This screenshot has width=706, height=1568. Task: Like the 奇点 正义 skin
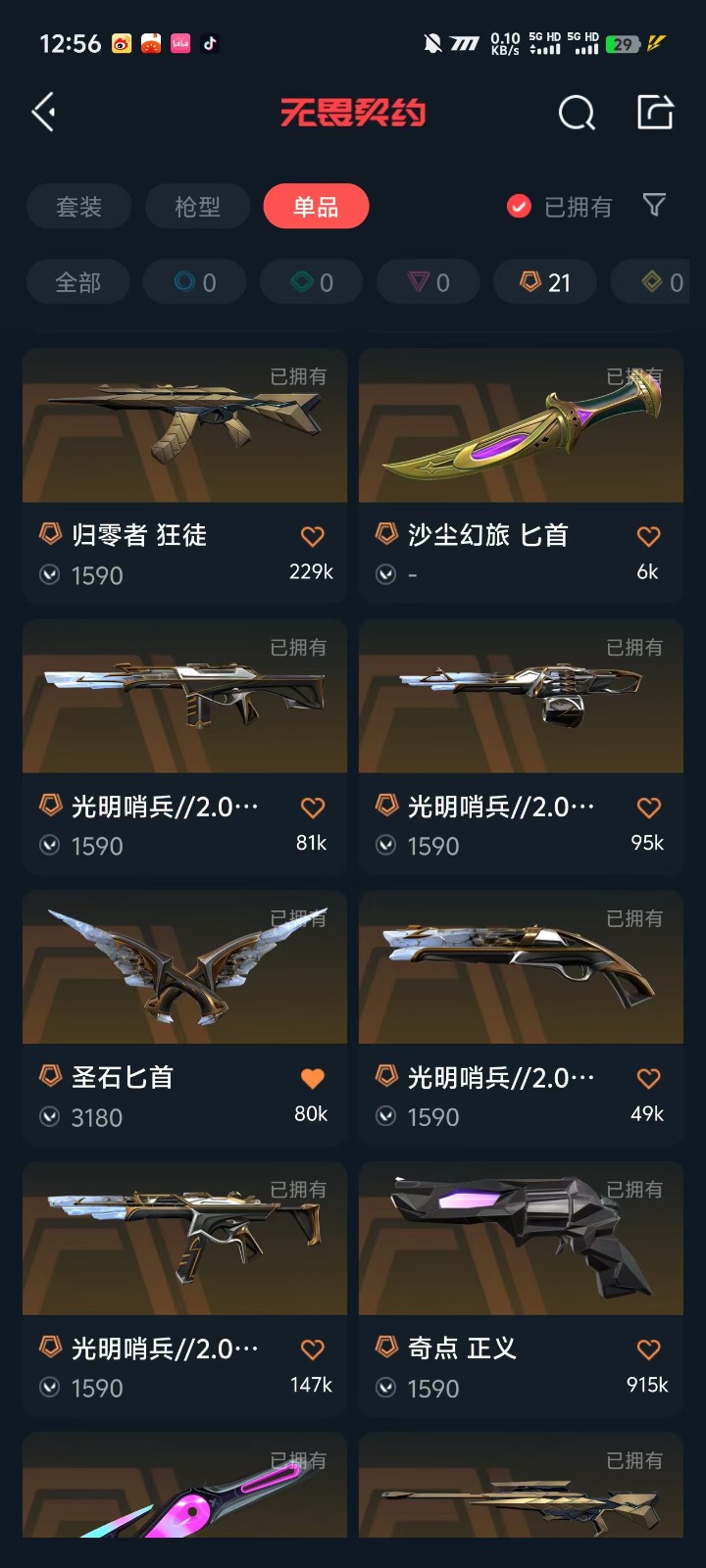649,1349
